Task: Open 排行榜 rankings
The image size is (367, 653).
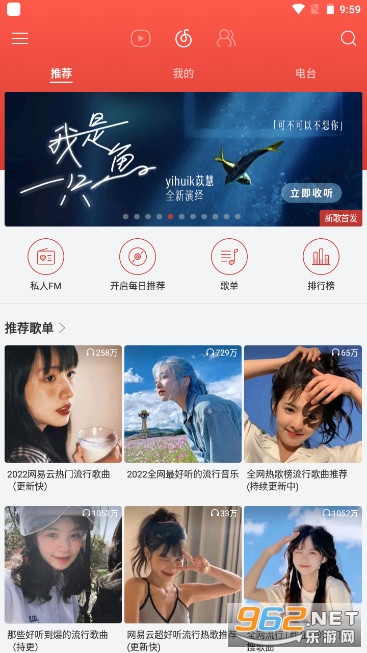Action: (321, 264)
